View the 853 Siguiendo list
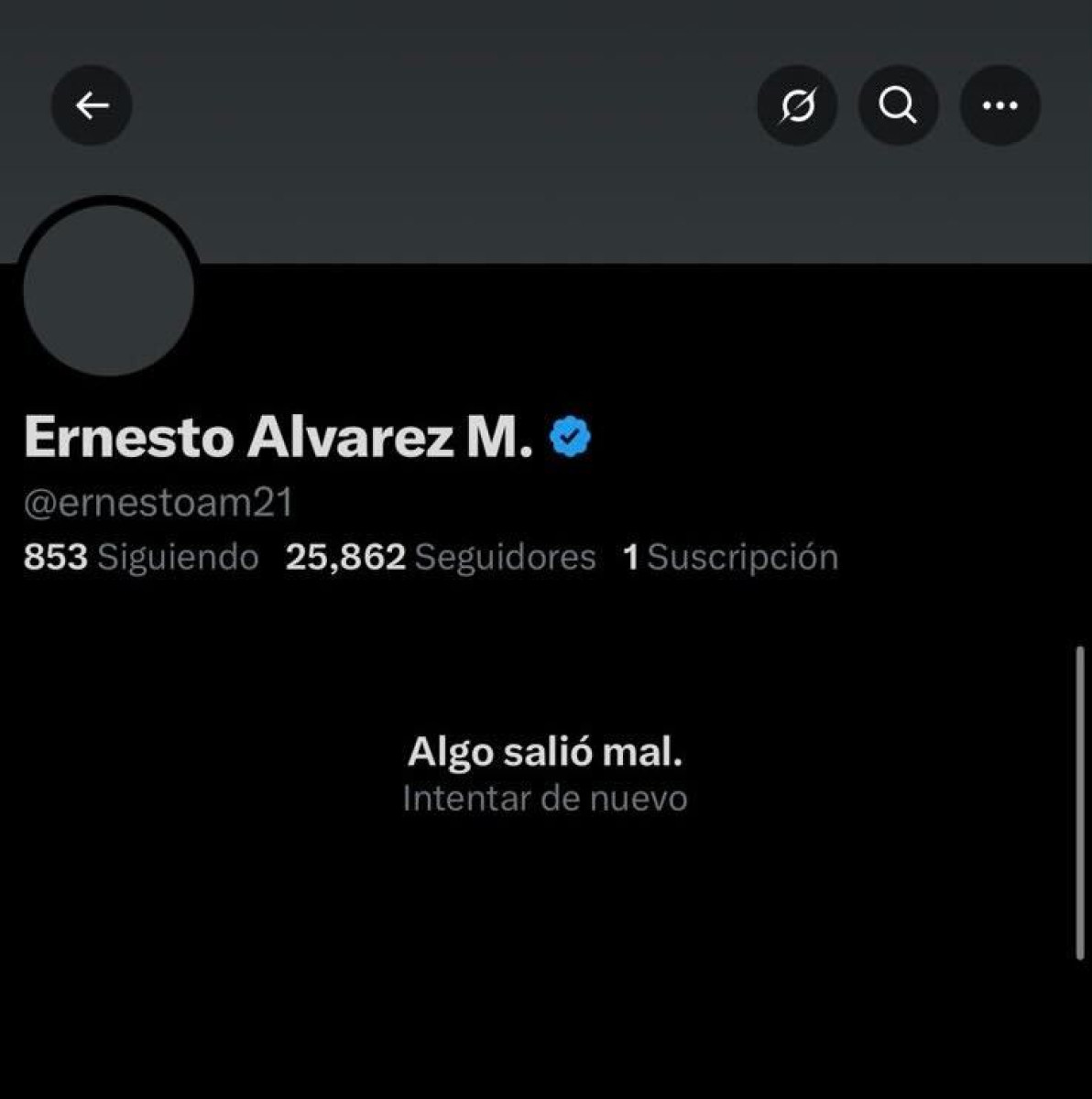Image resolution: width=1092 pixels, height=1099 pixels. click(141, 557)
